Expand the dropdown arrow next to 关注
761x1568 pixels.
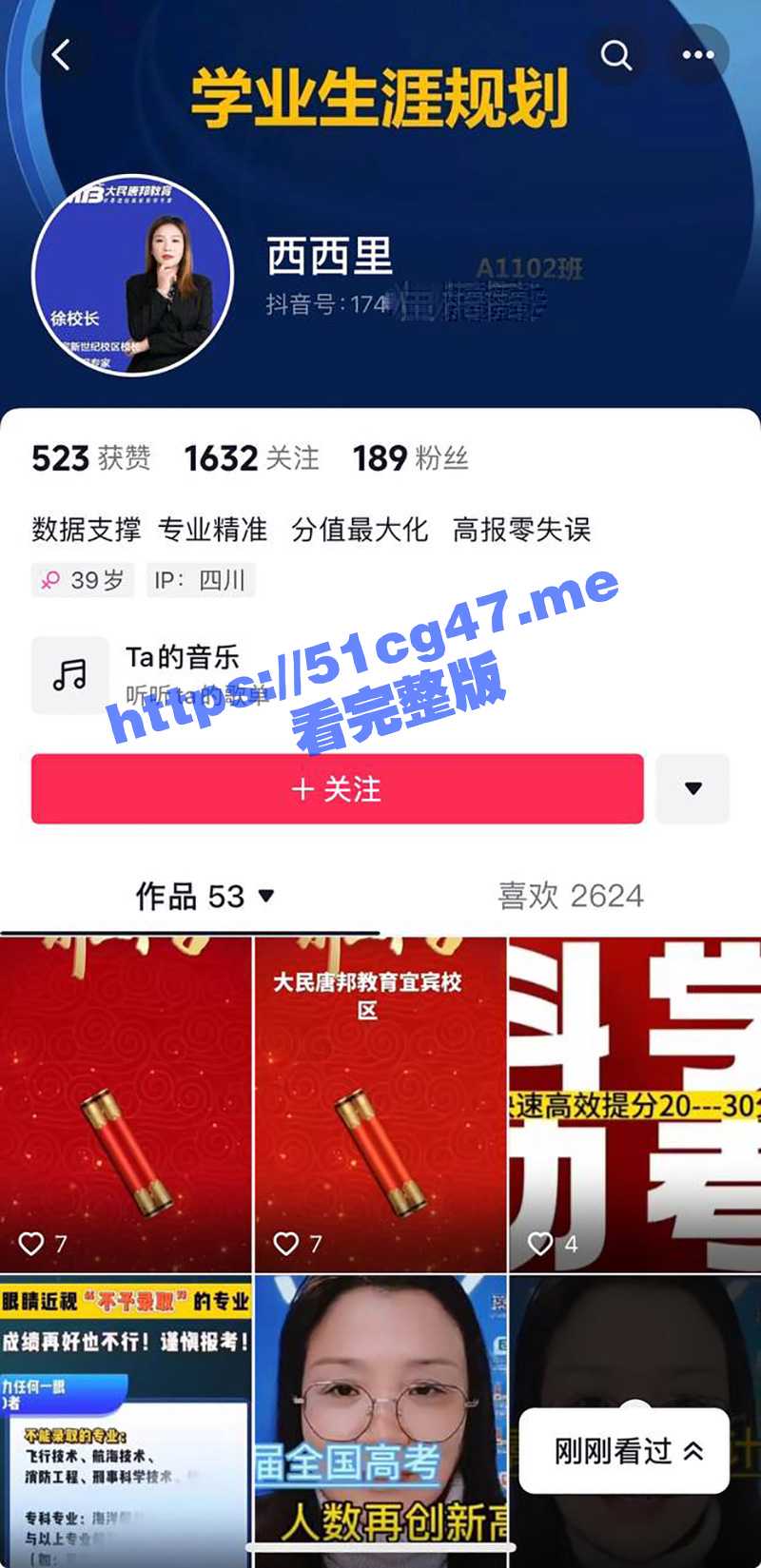[x=693, y=789]
